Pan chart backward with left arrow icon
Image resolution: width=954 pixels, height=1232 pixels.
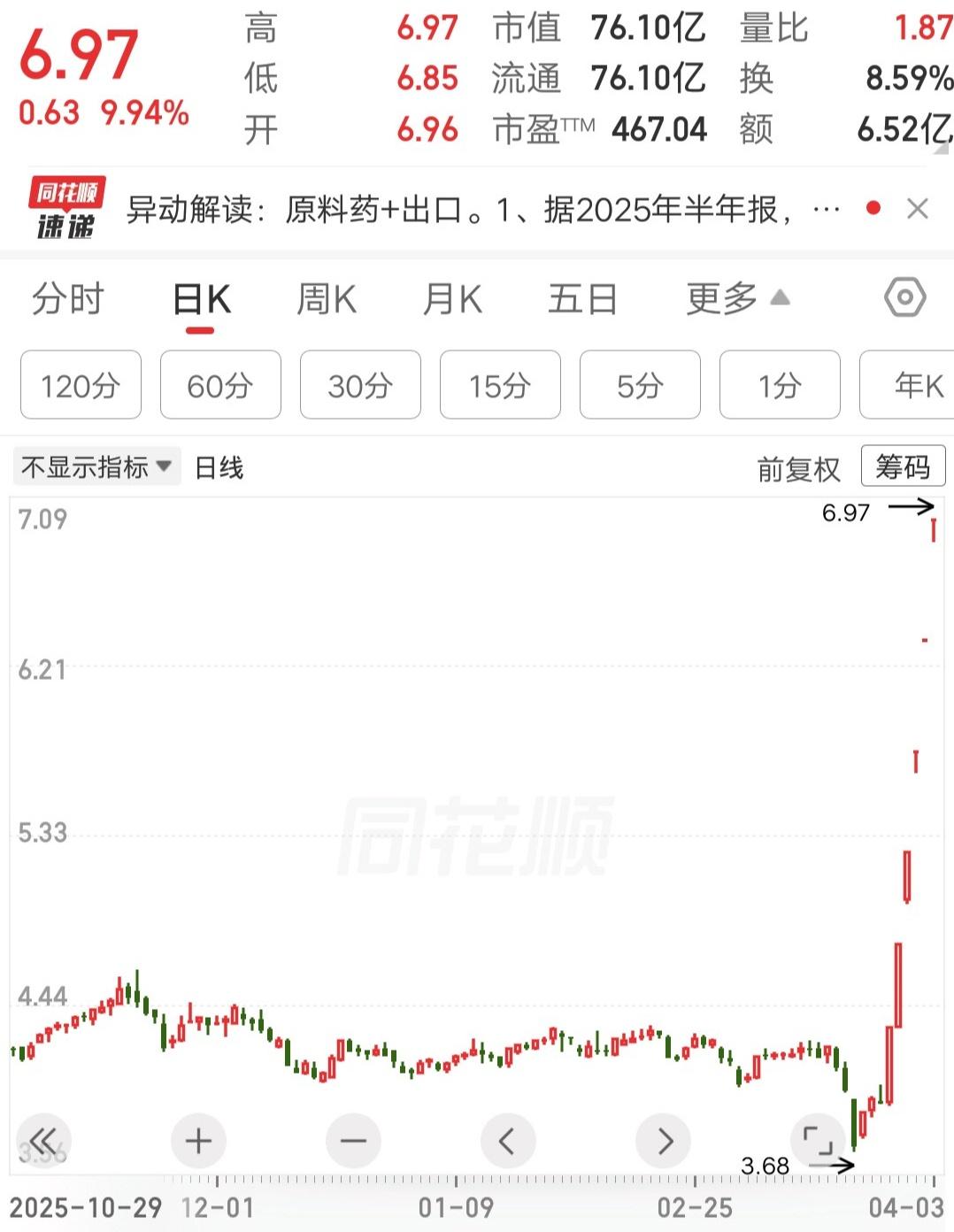(x=508, y=1141)
